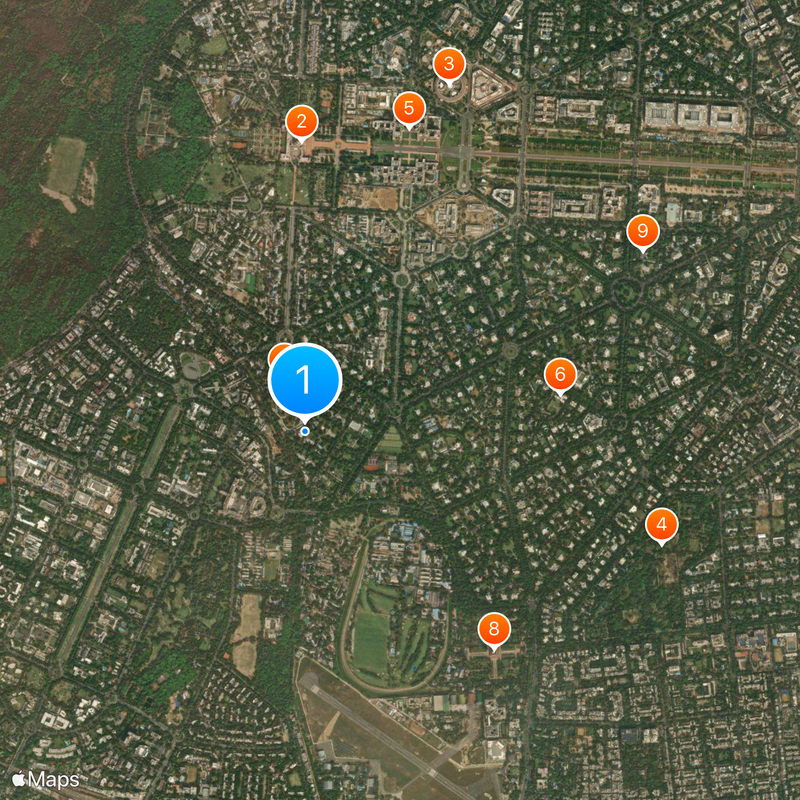The image size is (800, 800).
Task: Tap map pin number 8
Action: coord(494,629)
